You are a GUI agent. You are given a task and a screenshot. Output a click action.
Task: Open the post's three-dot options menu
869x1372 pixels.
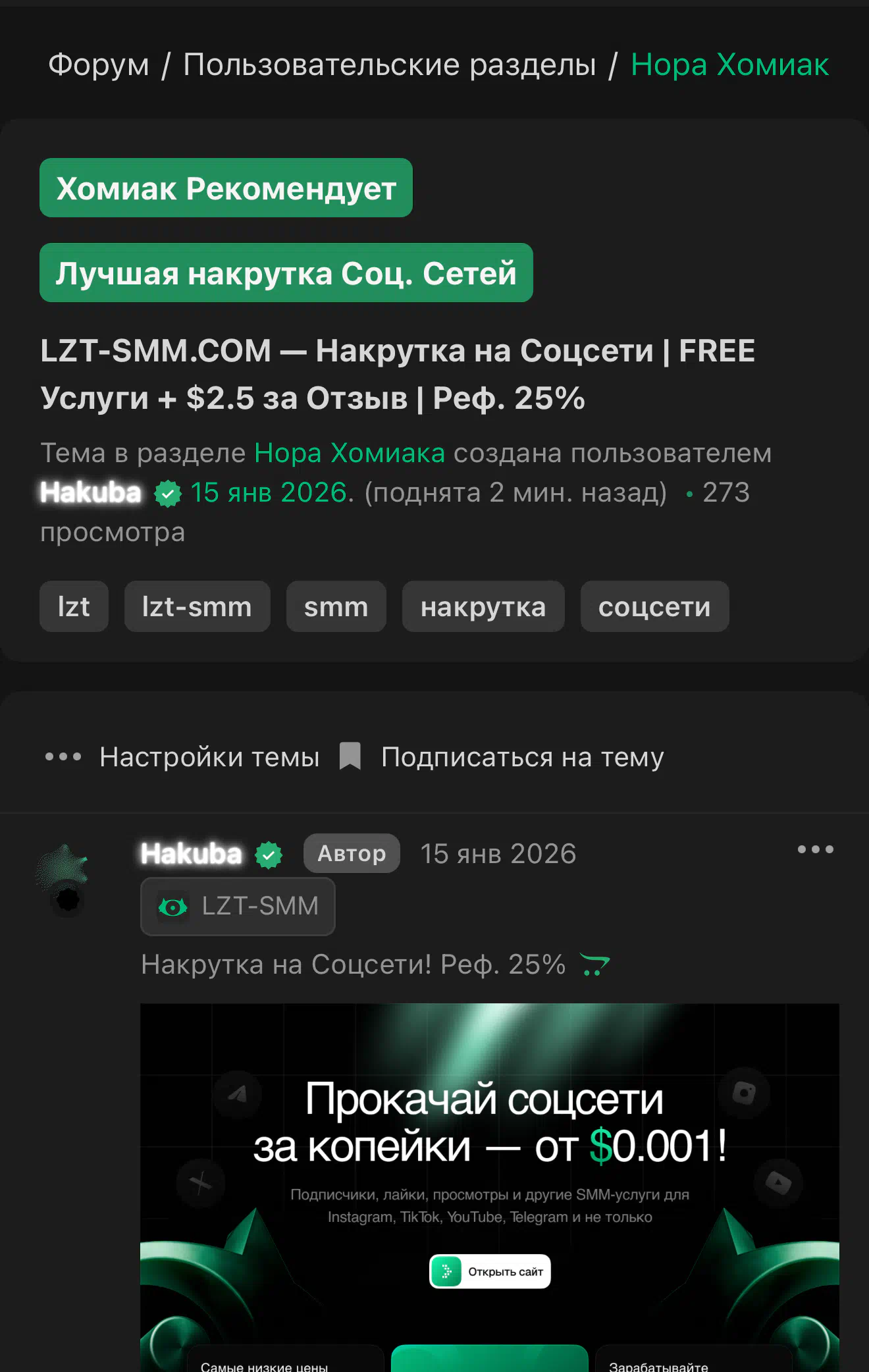815,849
